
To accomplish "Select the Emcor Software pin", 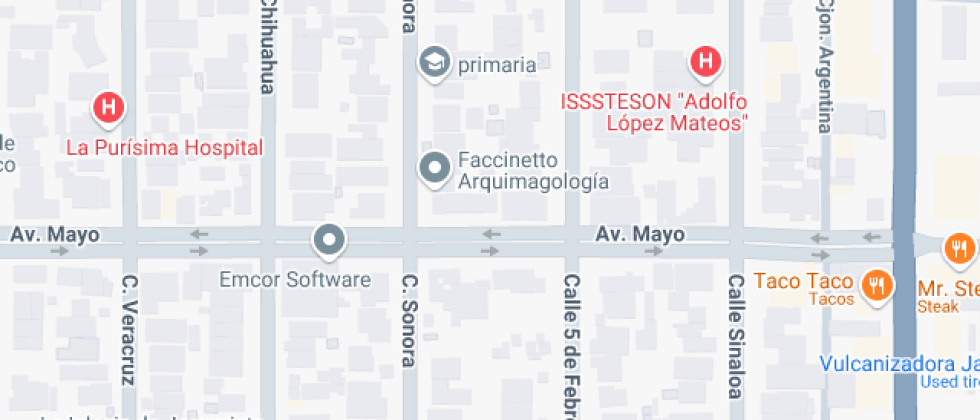I will tap(329, 241).
